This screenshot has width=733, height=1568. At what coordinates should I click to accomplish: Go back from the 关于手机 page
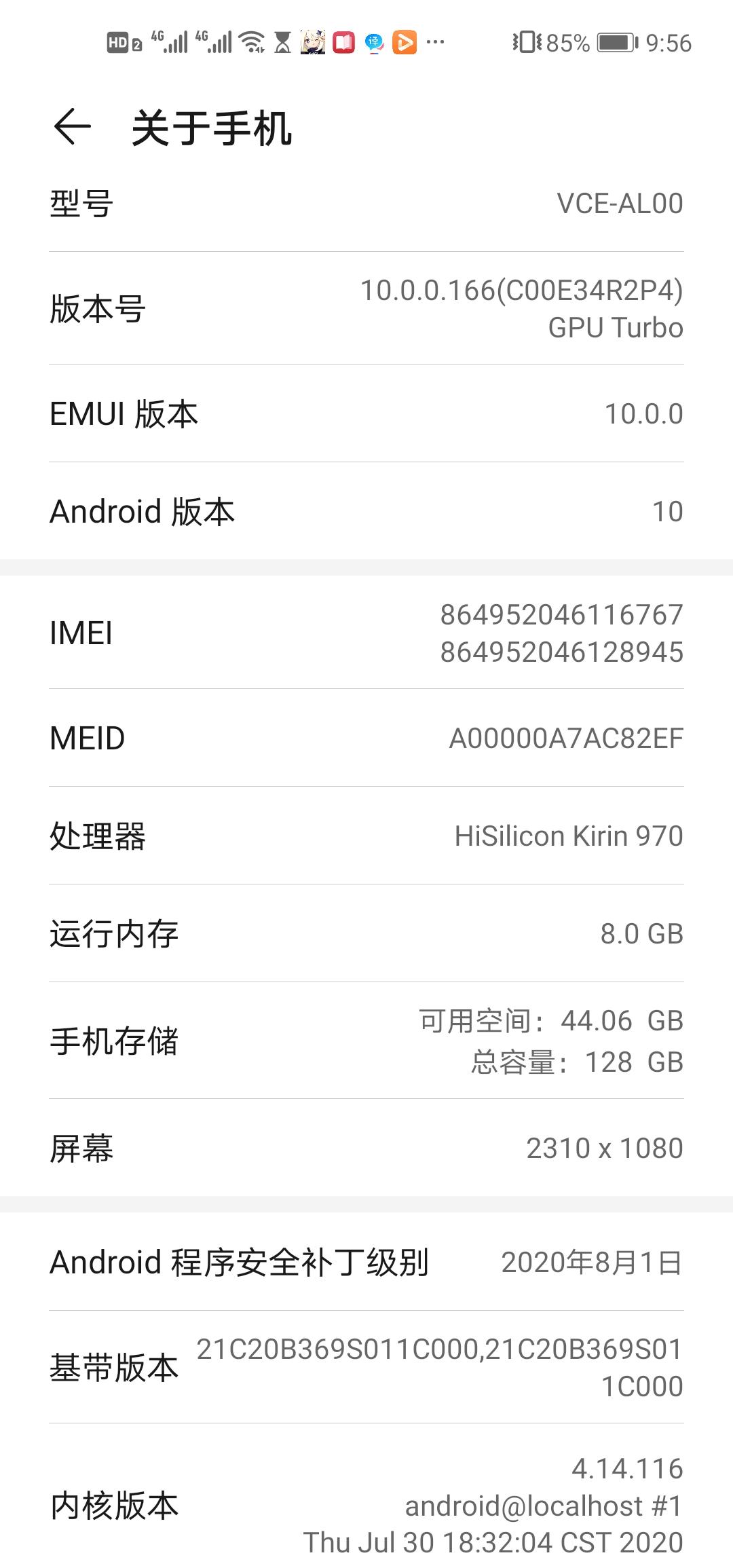click(x=72, y=127)
